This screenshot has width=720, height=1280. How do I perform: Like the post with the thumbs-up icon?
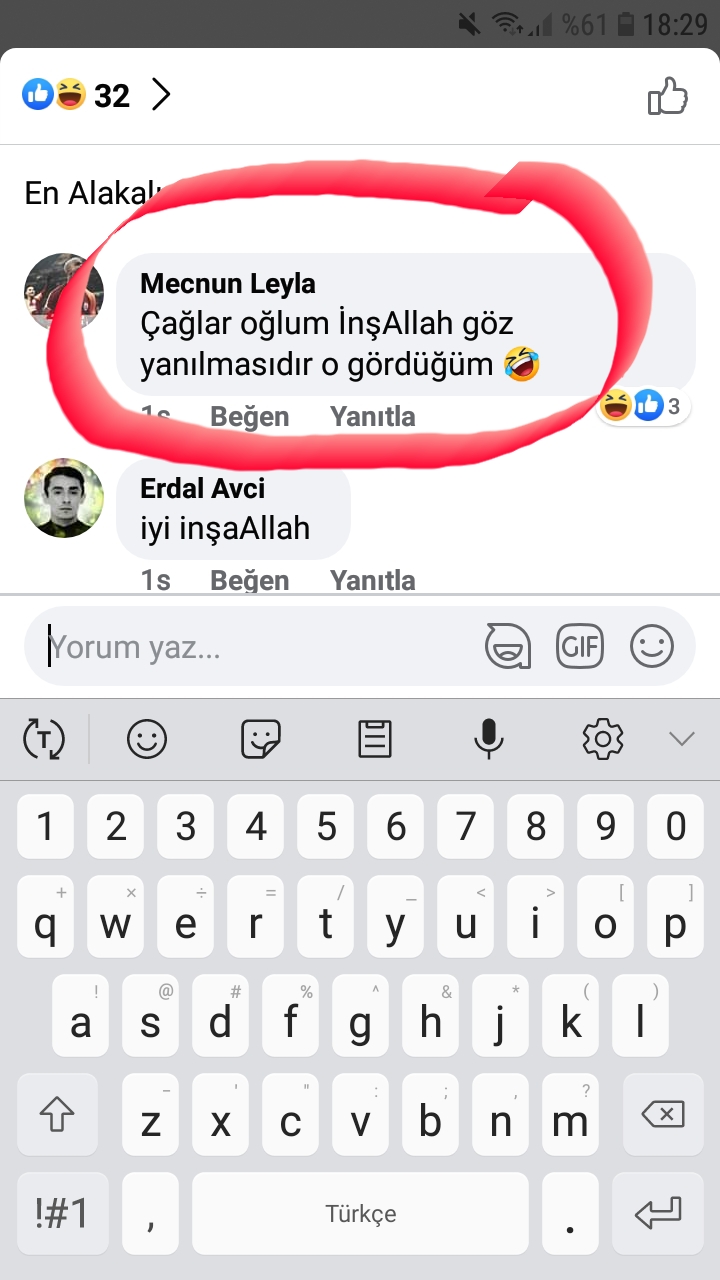[x=668, y=97]
